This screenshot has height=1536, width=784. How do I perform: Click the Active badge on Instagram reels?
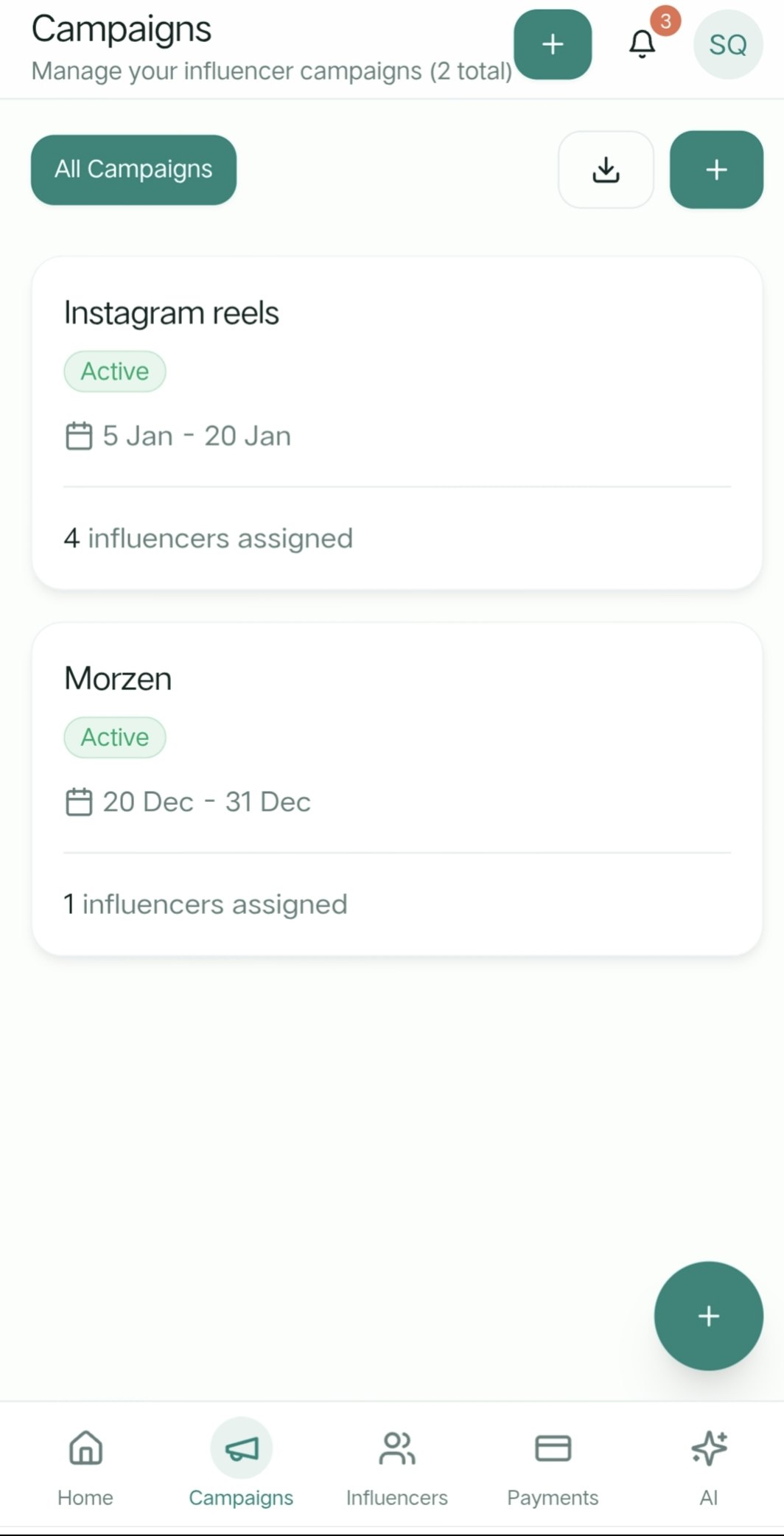coord(115,371)
